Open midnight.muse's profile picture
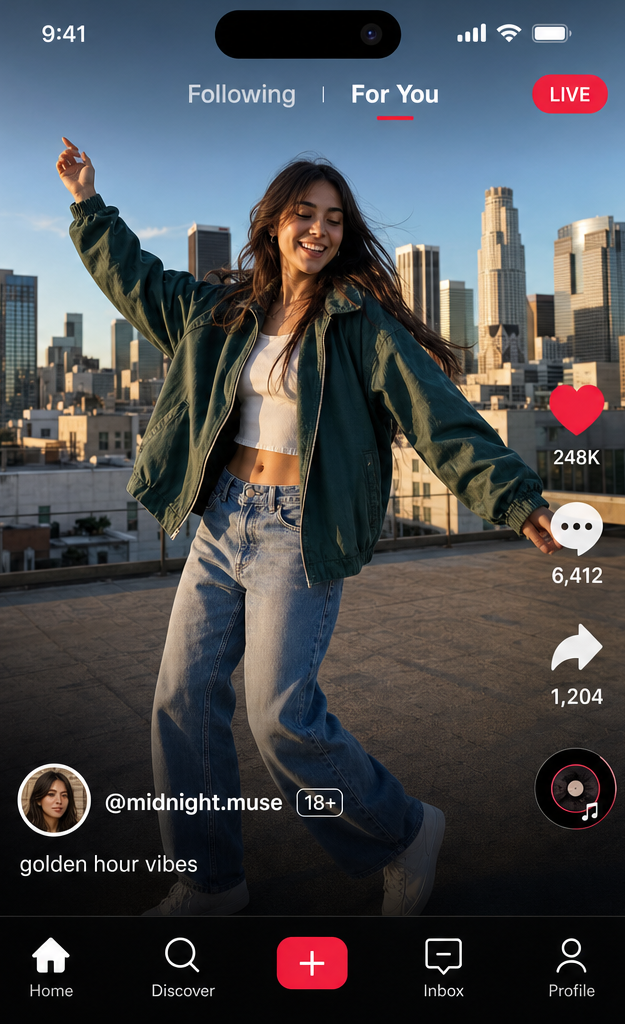Image resolution: width=625 pixels, height=1024 pixels. pyautogui.click(x=54, y=800)
